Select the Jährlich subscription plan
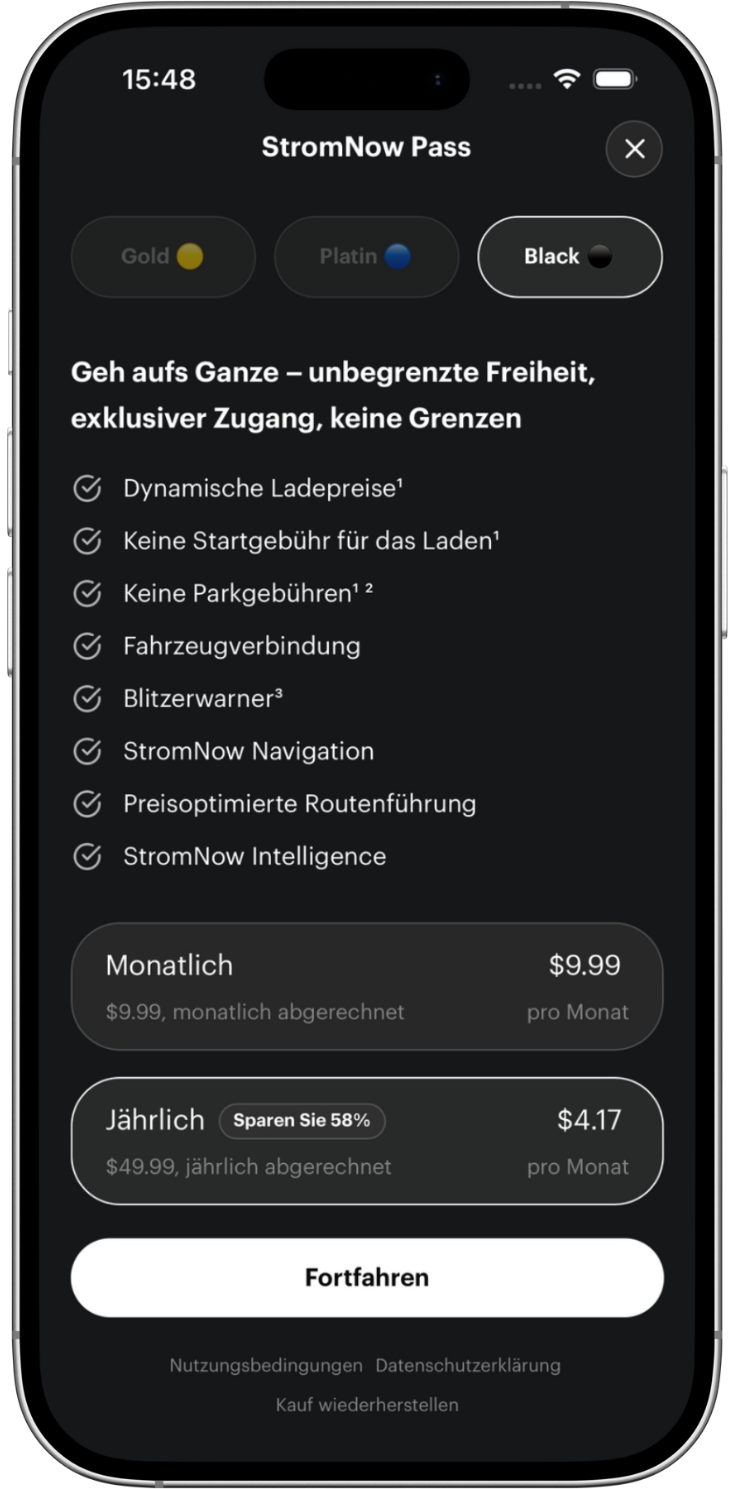Image resolution: width=735 pixels, height=1489 pixels. (x=367, y=1141)
